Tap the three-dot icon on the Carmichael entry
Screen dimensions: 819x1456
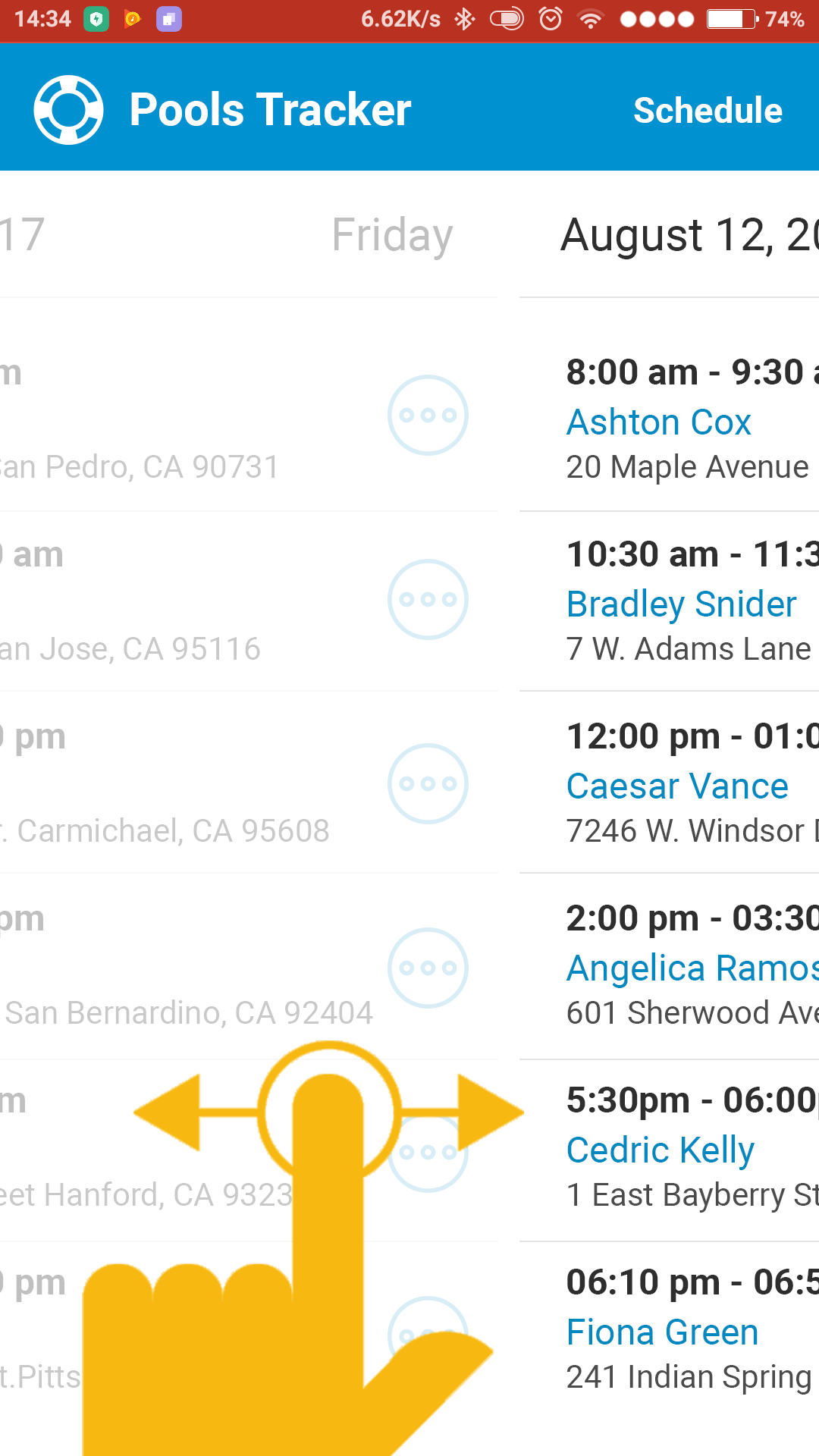tap(428, 783)
